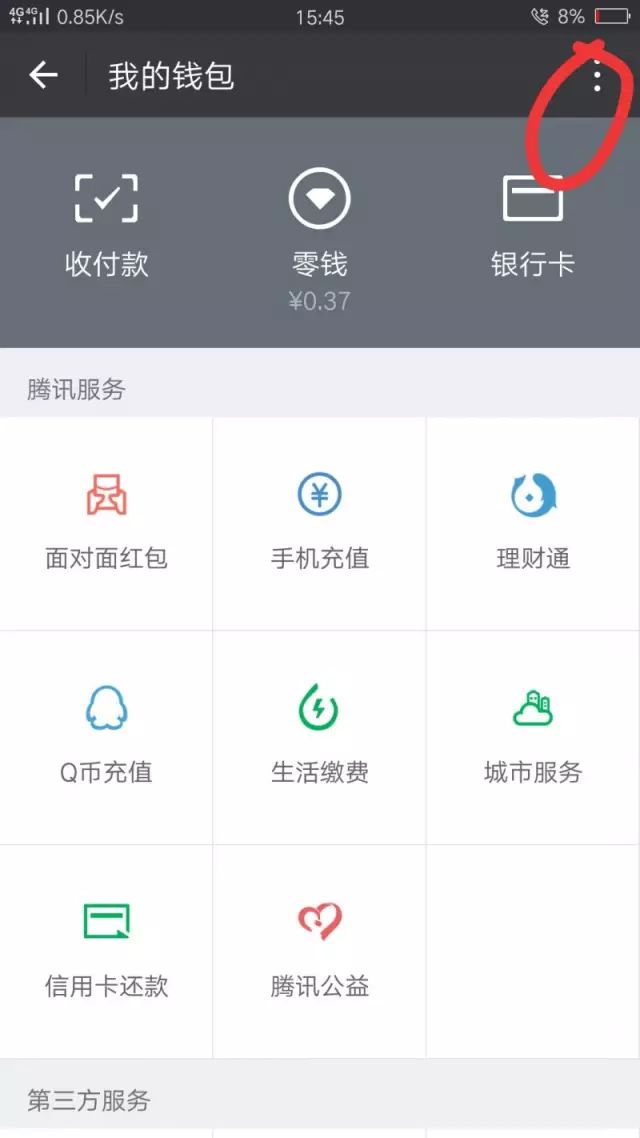Open Q币充值
The width and height of the screenshot is (640, 1138).
point(107,737)
